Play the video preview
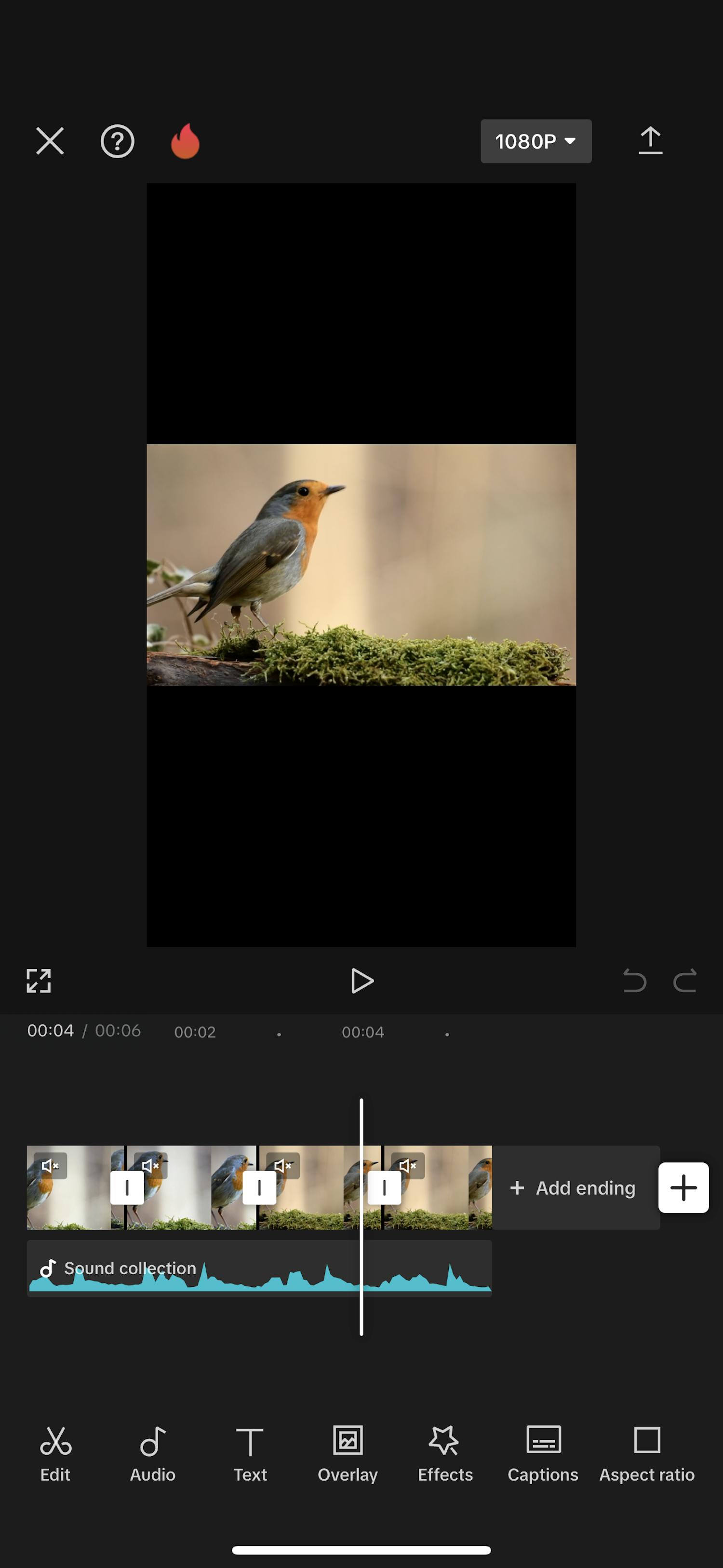723x1568 pixels. click(x=362, y=981)
